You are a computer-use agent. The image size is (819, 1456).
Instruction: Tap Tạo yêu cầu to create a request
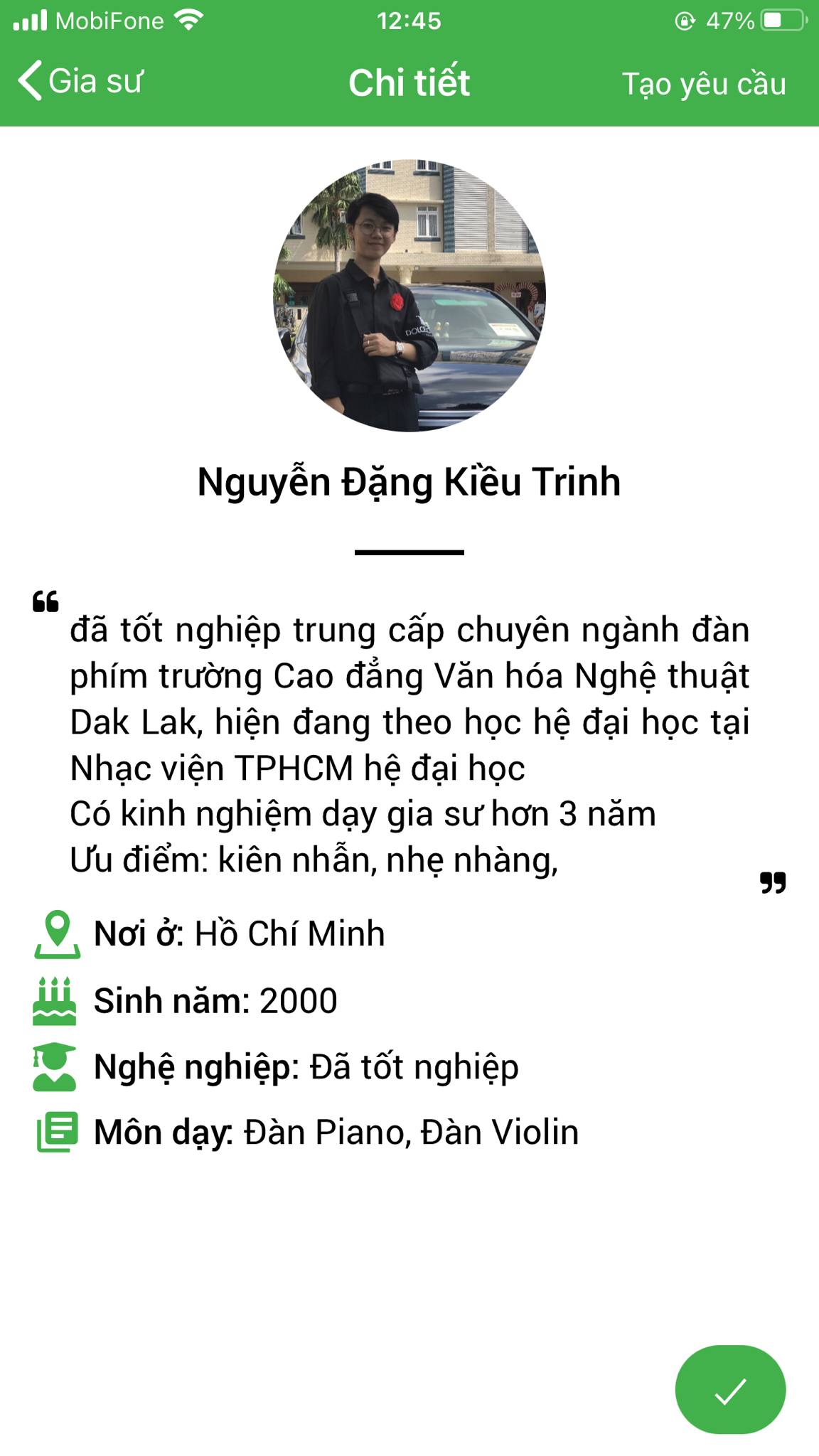coord(703,84)
